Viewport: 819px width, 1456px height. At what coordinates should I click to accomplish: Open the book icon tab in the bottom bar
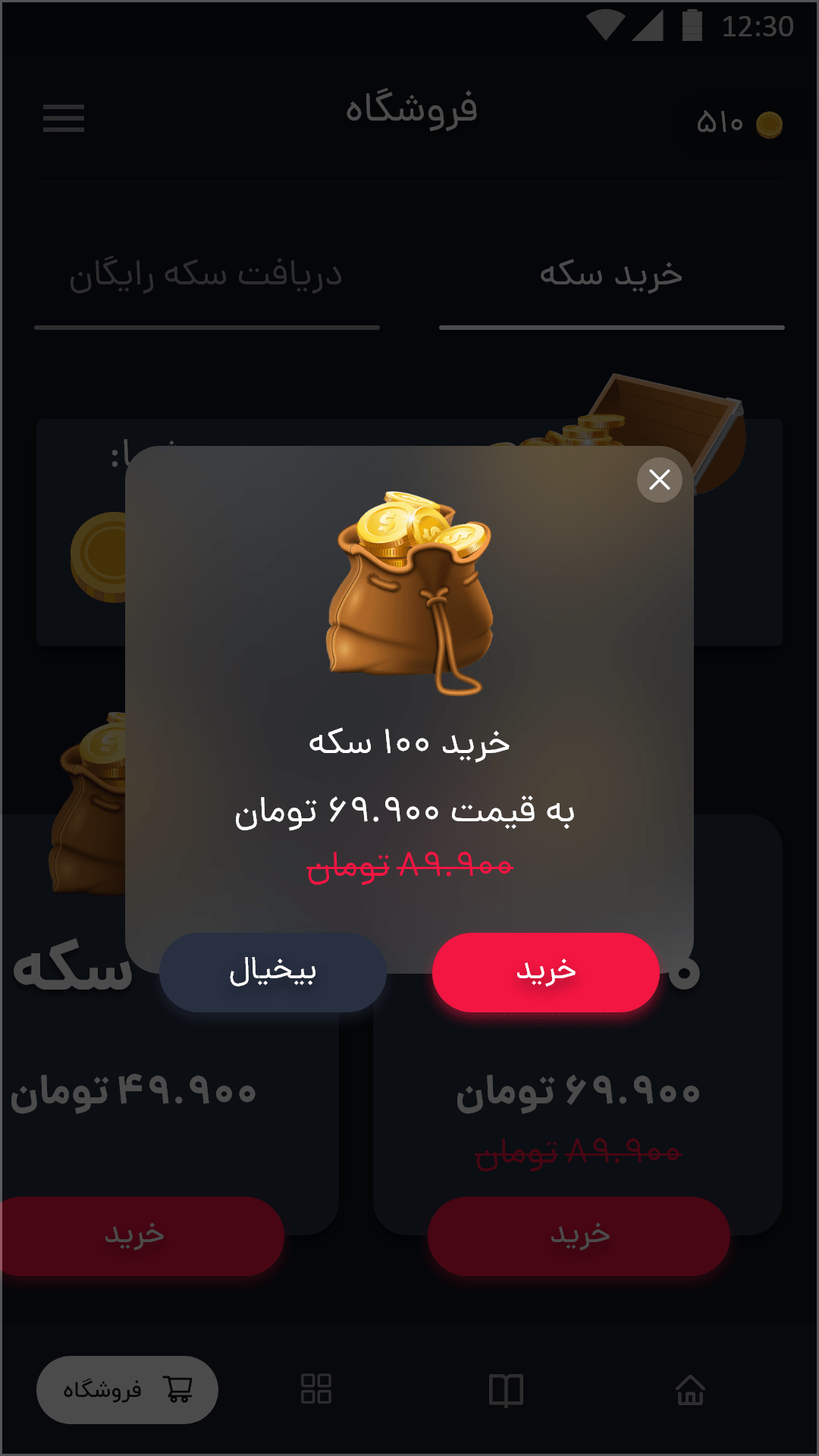click(x=506, y=1389)
